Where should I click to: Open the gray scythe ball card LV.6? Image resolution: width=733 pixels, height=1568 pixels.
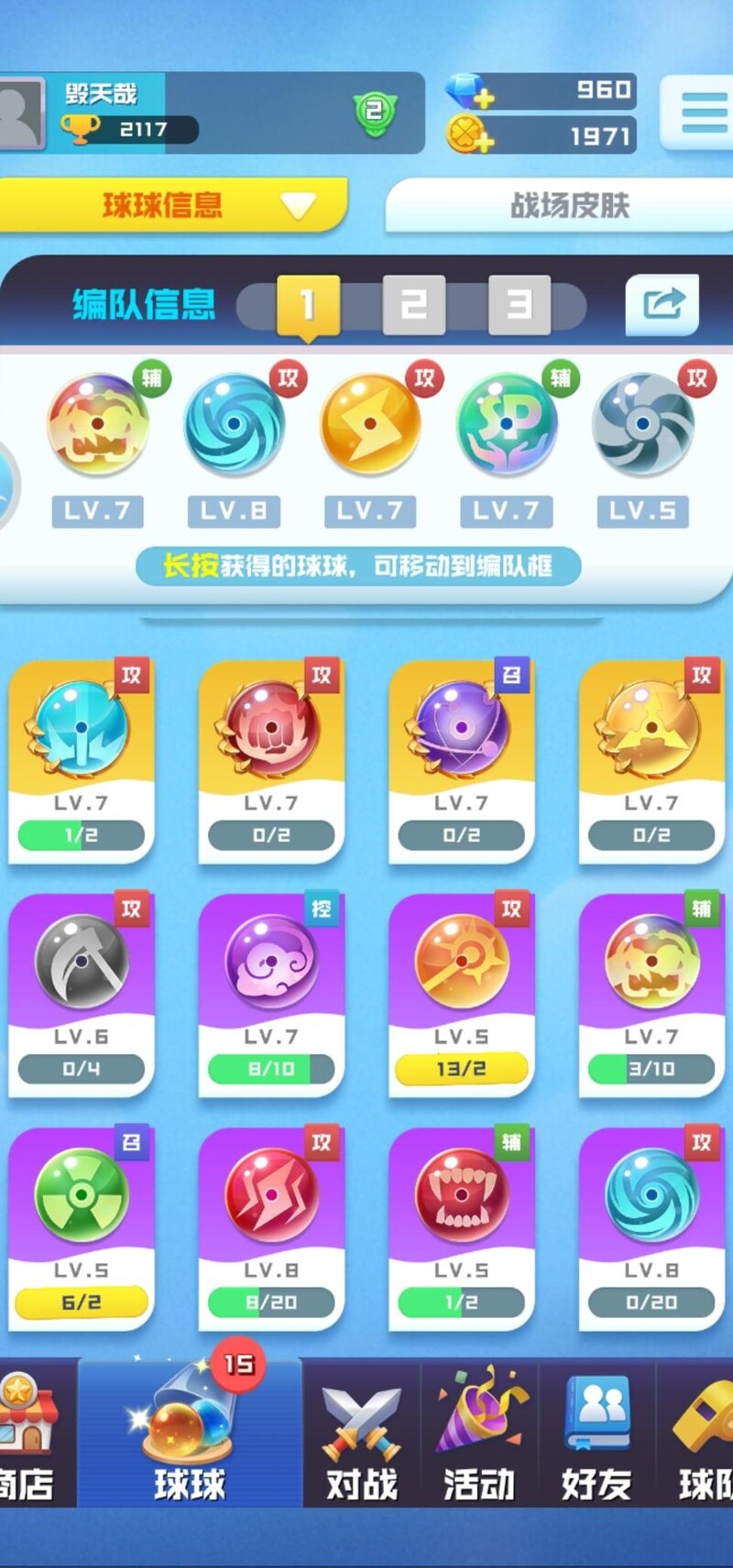coord(82,994)
